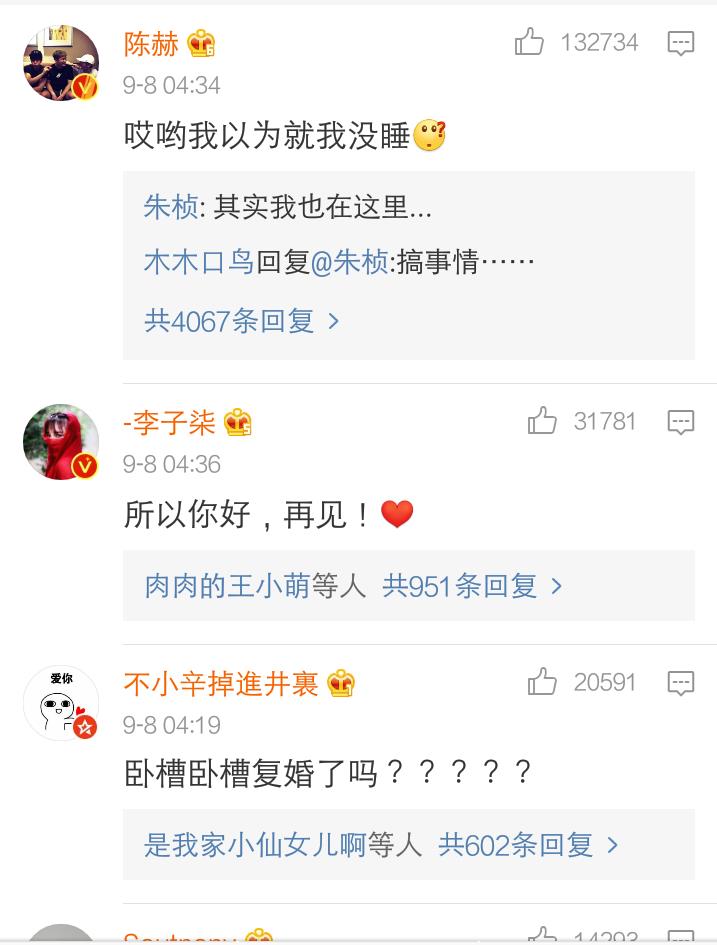
Task: View all 951 replies
Action: (x=472, y=586)
